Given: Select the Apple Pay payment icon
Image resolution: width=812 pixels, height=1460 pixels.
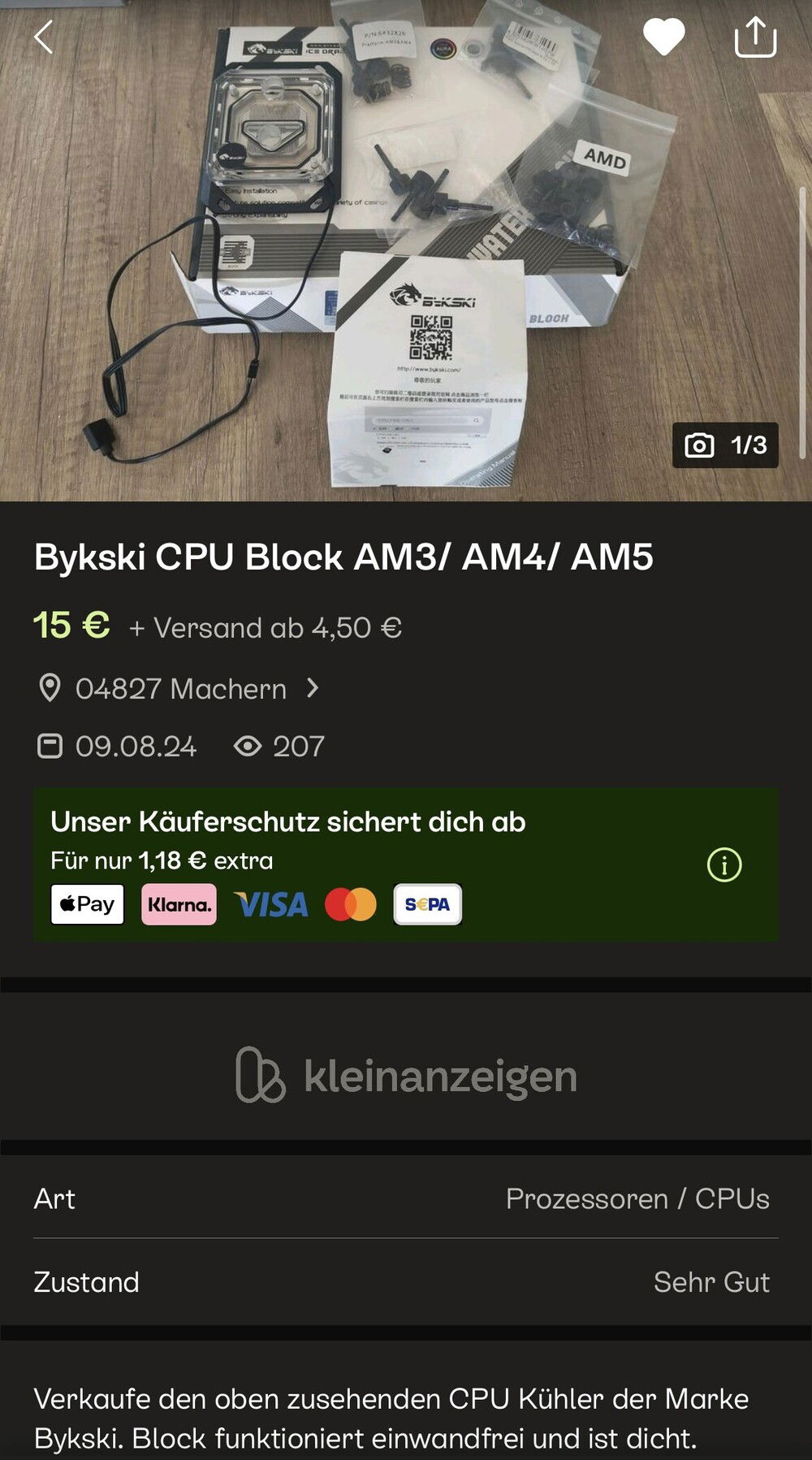Looking at the screenshot, I should [x=86, y=903].
